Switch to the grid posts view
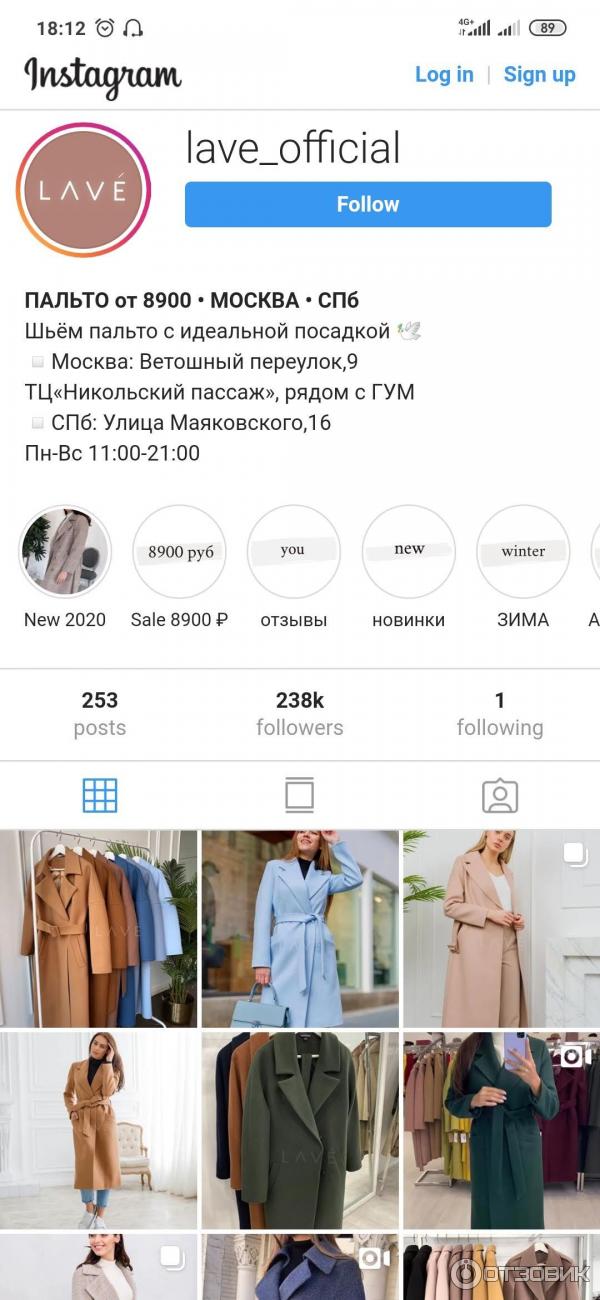The image size is (600, 1300). (100, 795)
